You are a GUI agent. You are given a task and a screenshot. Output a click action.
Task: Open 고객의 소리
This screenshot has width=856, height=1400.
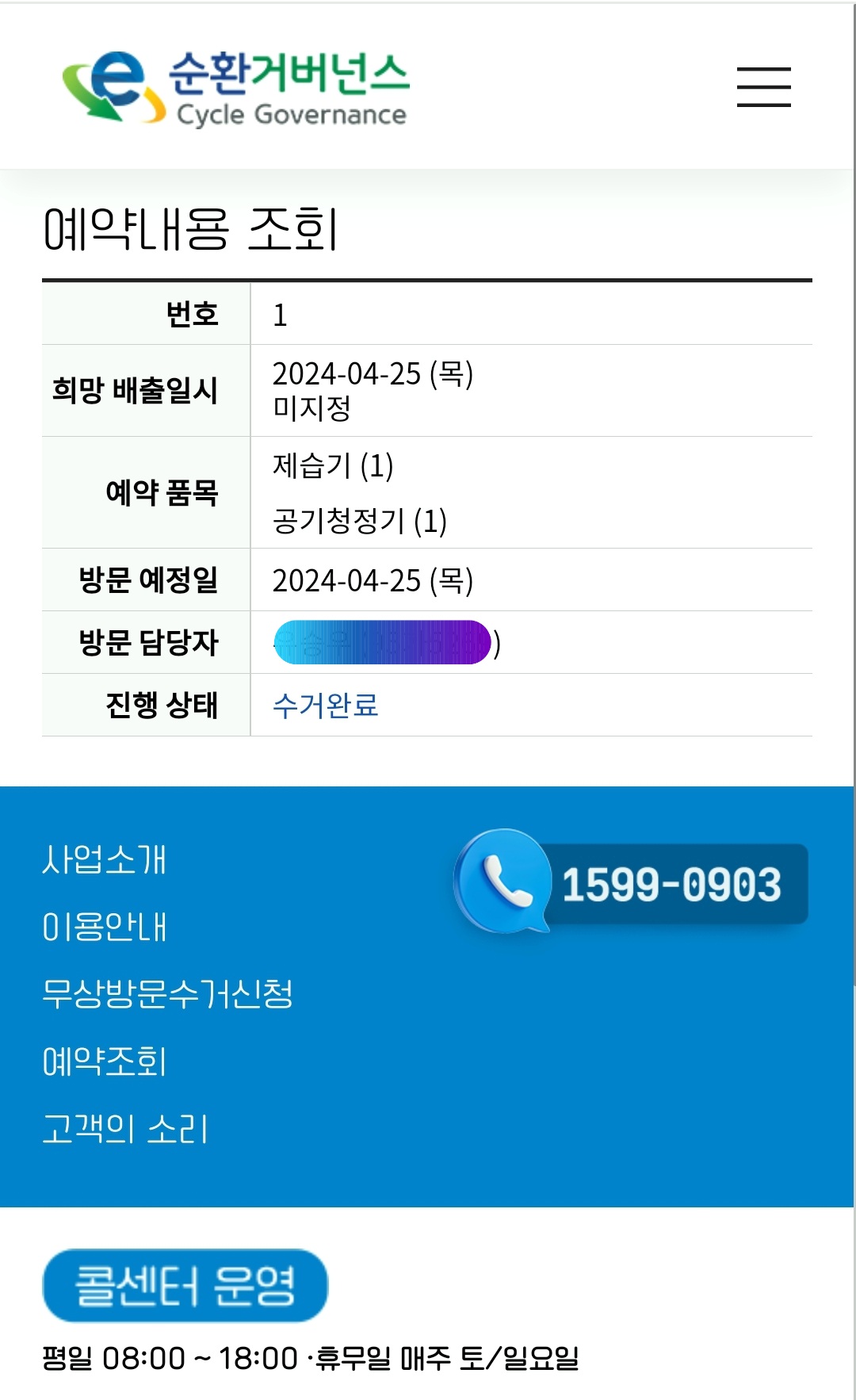pos(125,1129)
